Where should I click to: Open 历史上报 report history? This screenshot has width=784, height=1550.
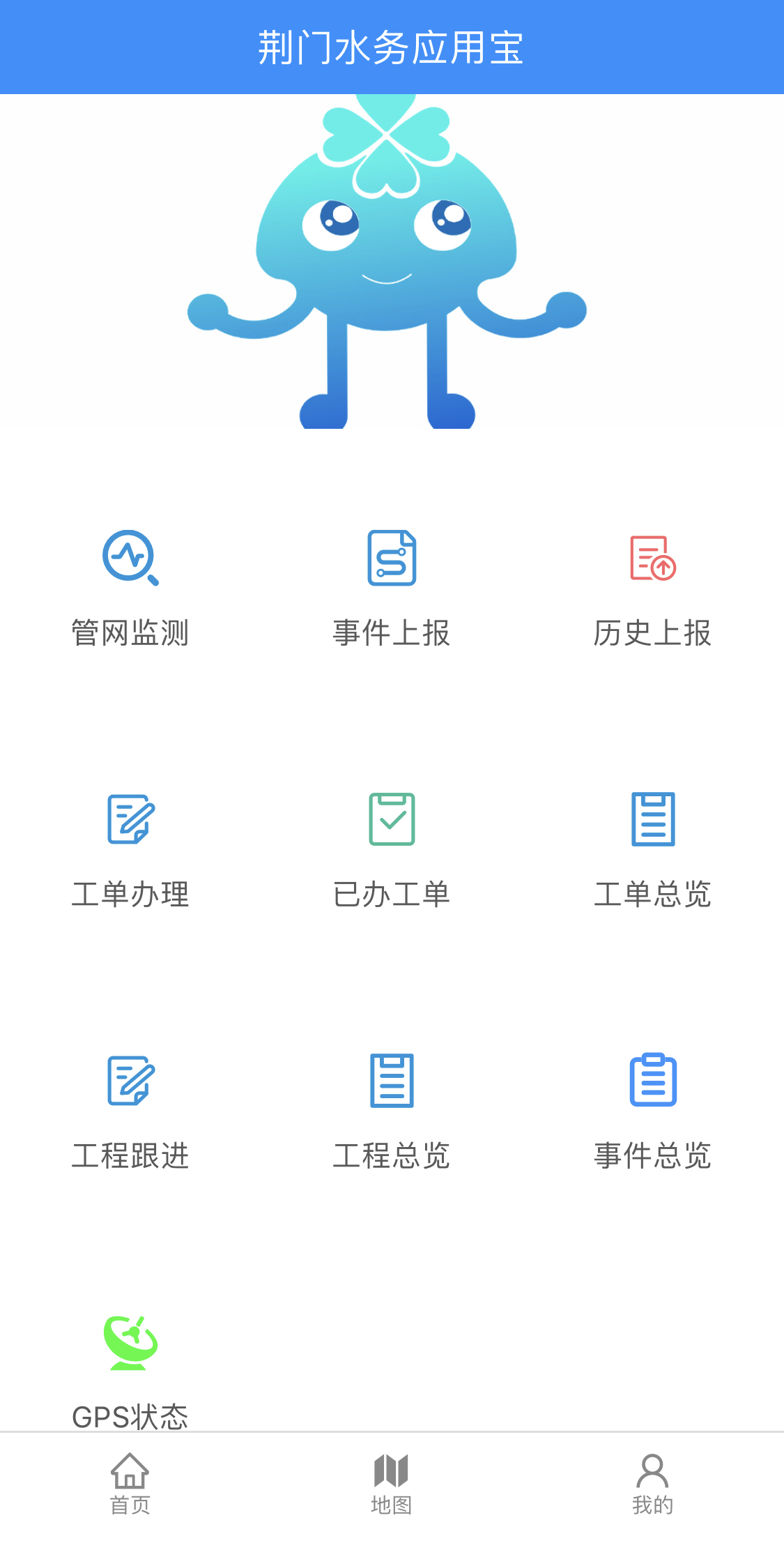coord(653,587)
